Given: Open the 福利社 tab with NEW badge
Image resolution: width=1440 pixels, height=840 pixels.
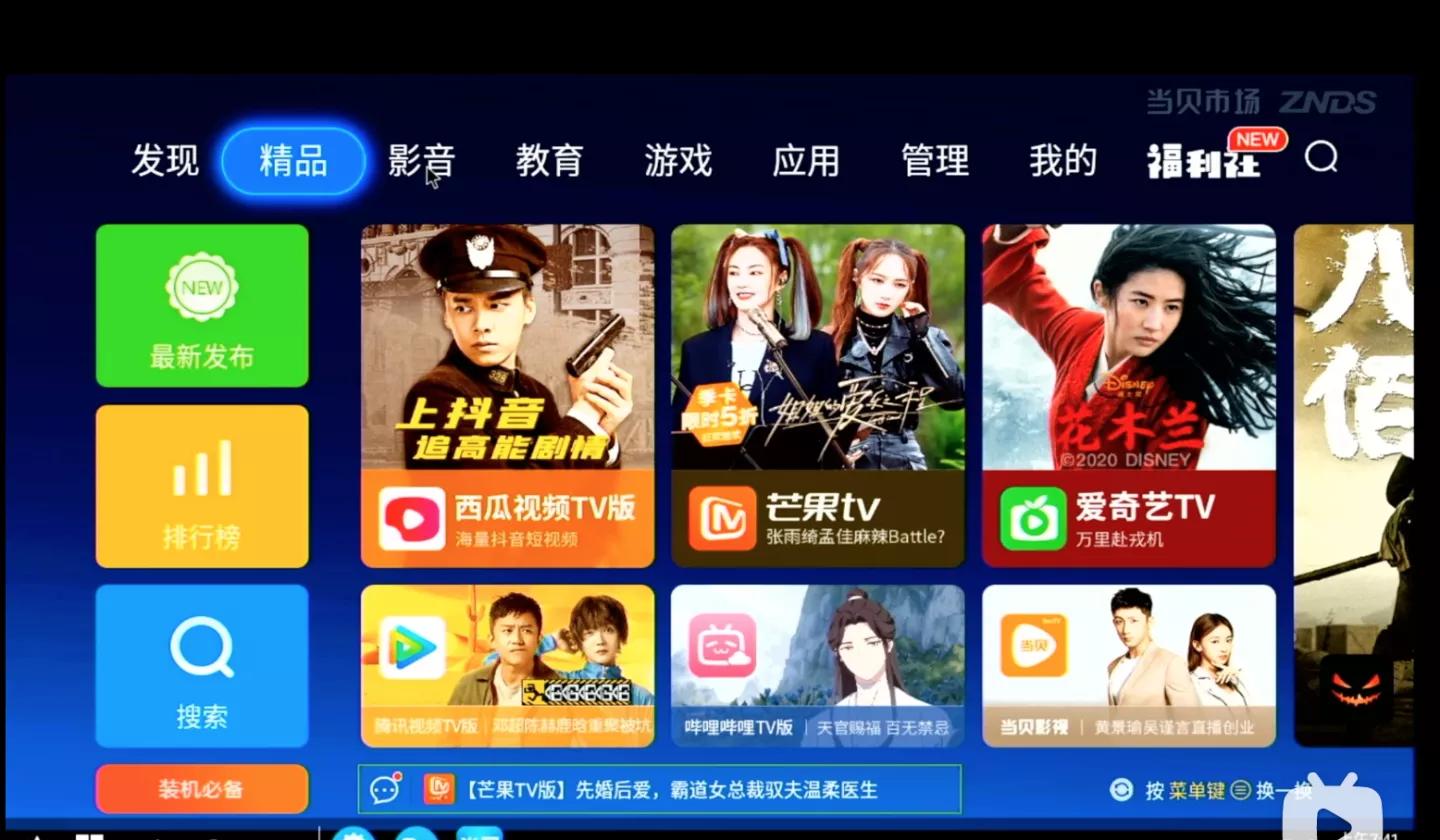Looking at the screenshot, I should [1205, 161].
